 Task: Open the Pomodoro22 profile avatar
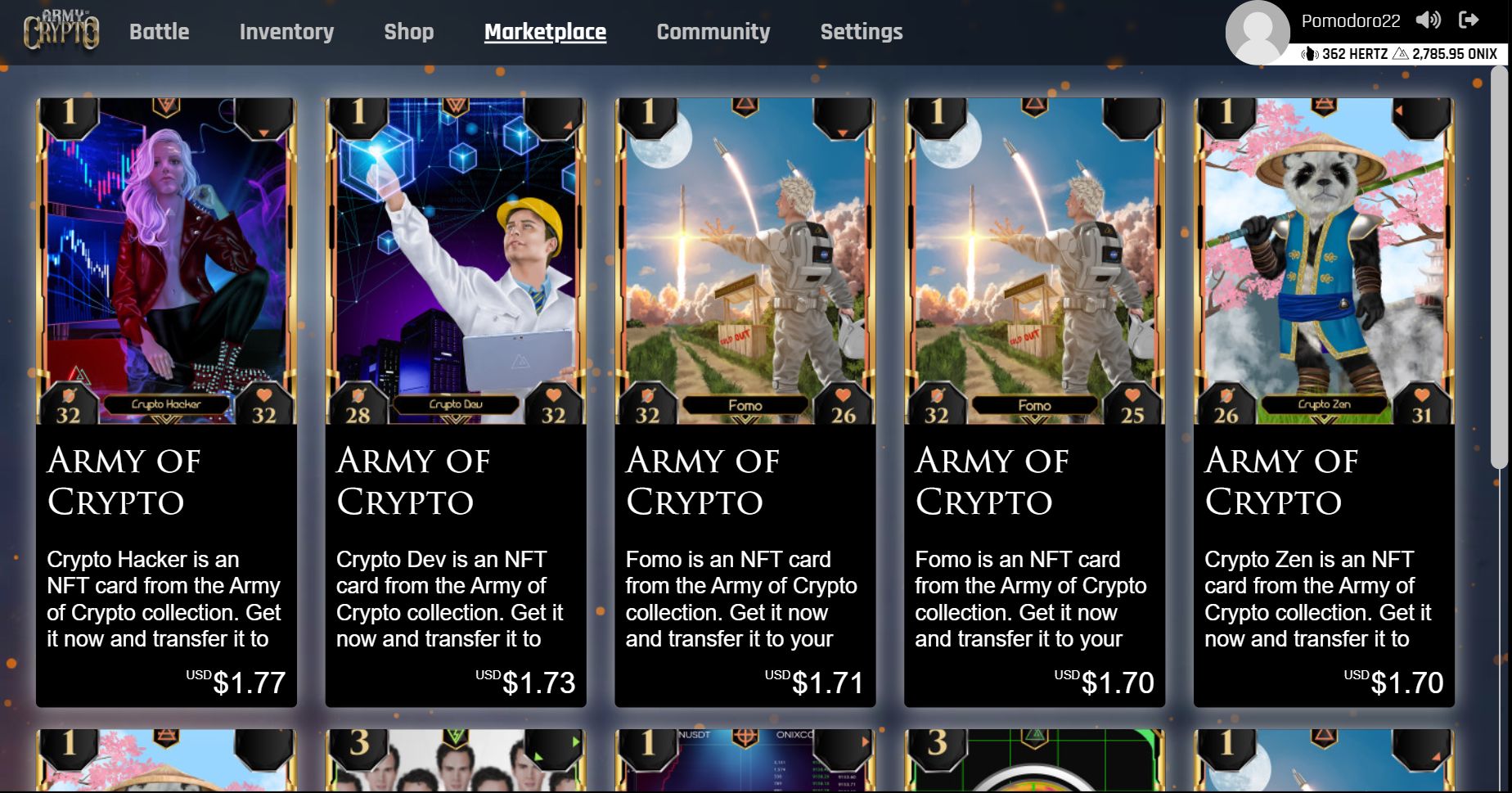point(1257,33)
